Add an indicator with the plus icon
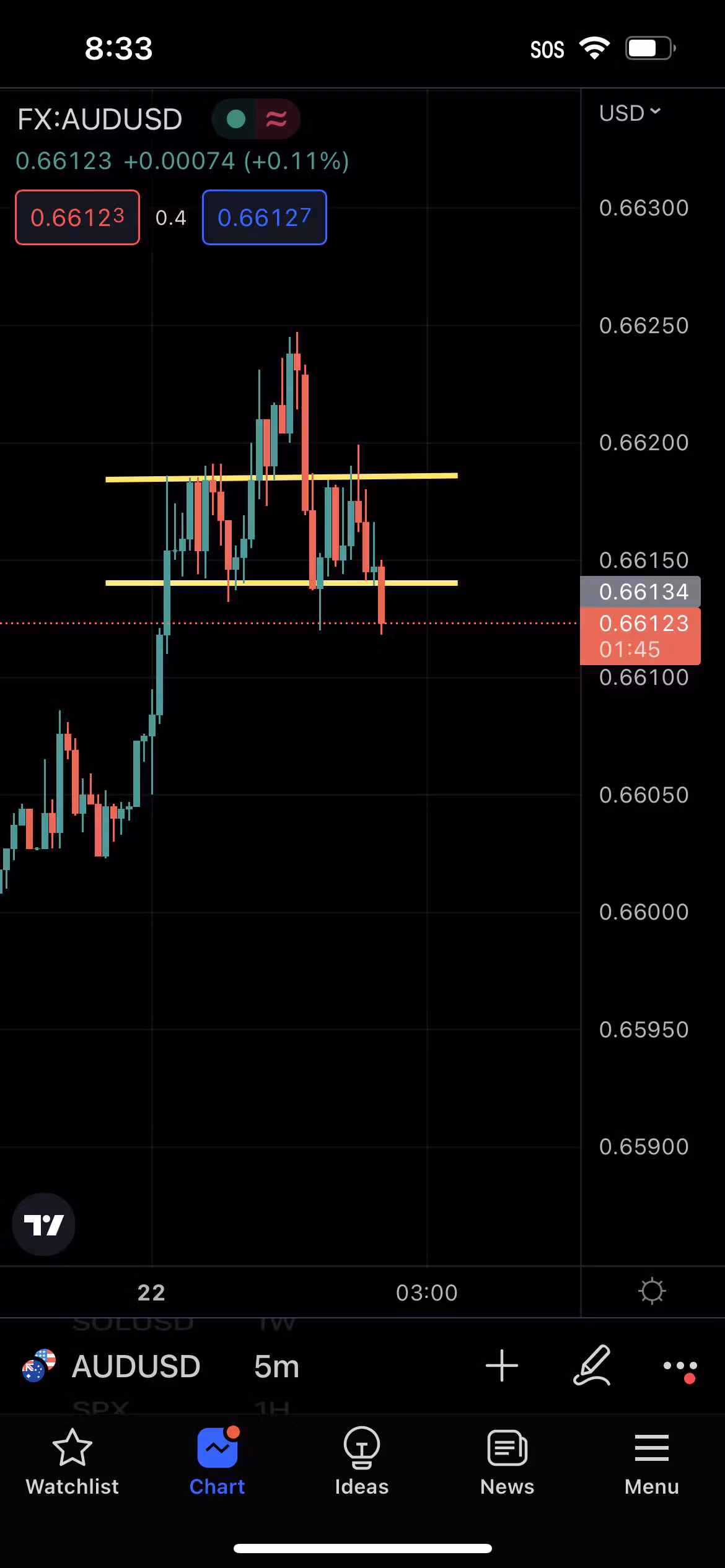This screenshot has width=725, height=1568. pos(501,1365)
